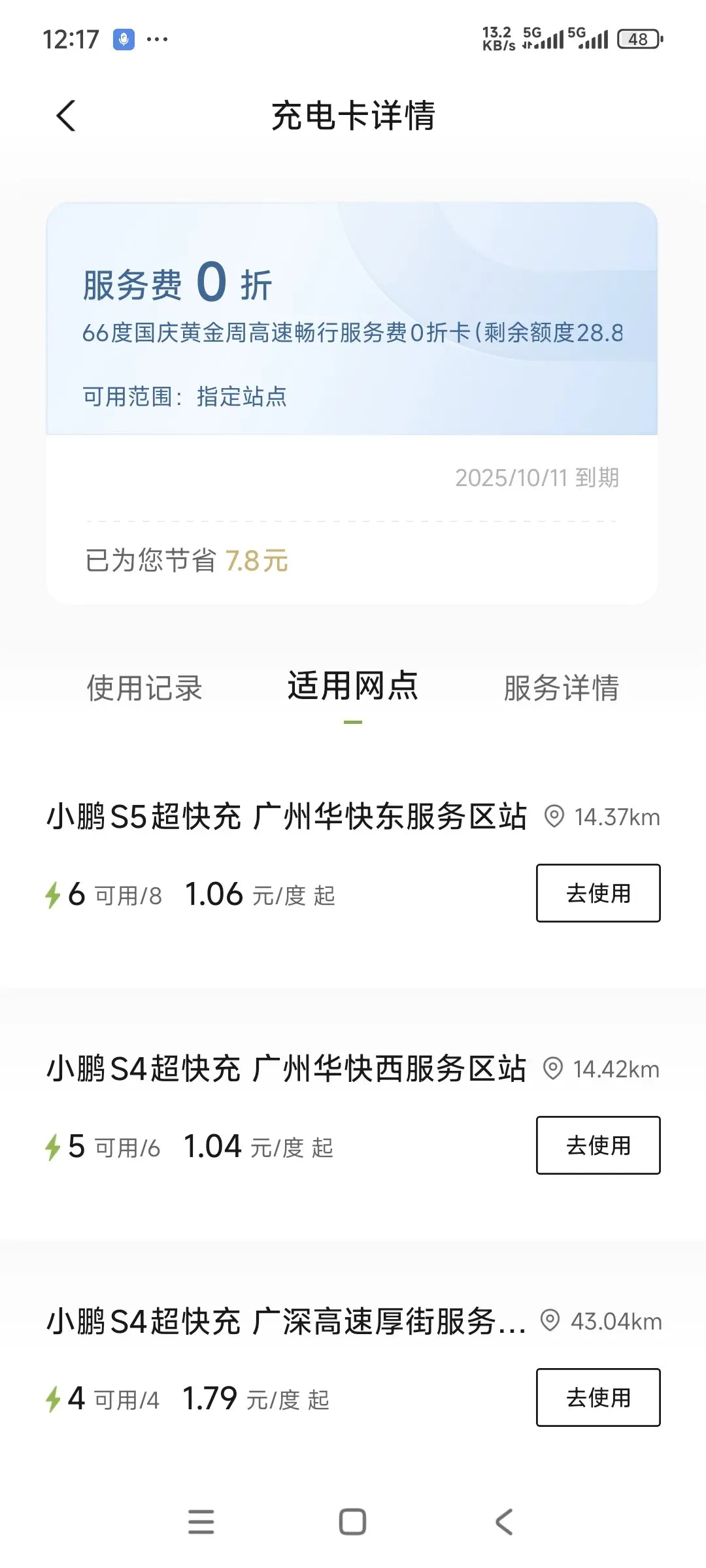Screen dimensions: 706x1568
Task: Switch to the 使用记录 tab
Action: coord(144,688)
